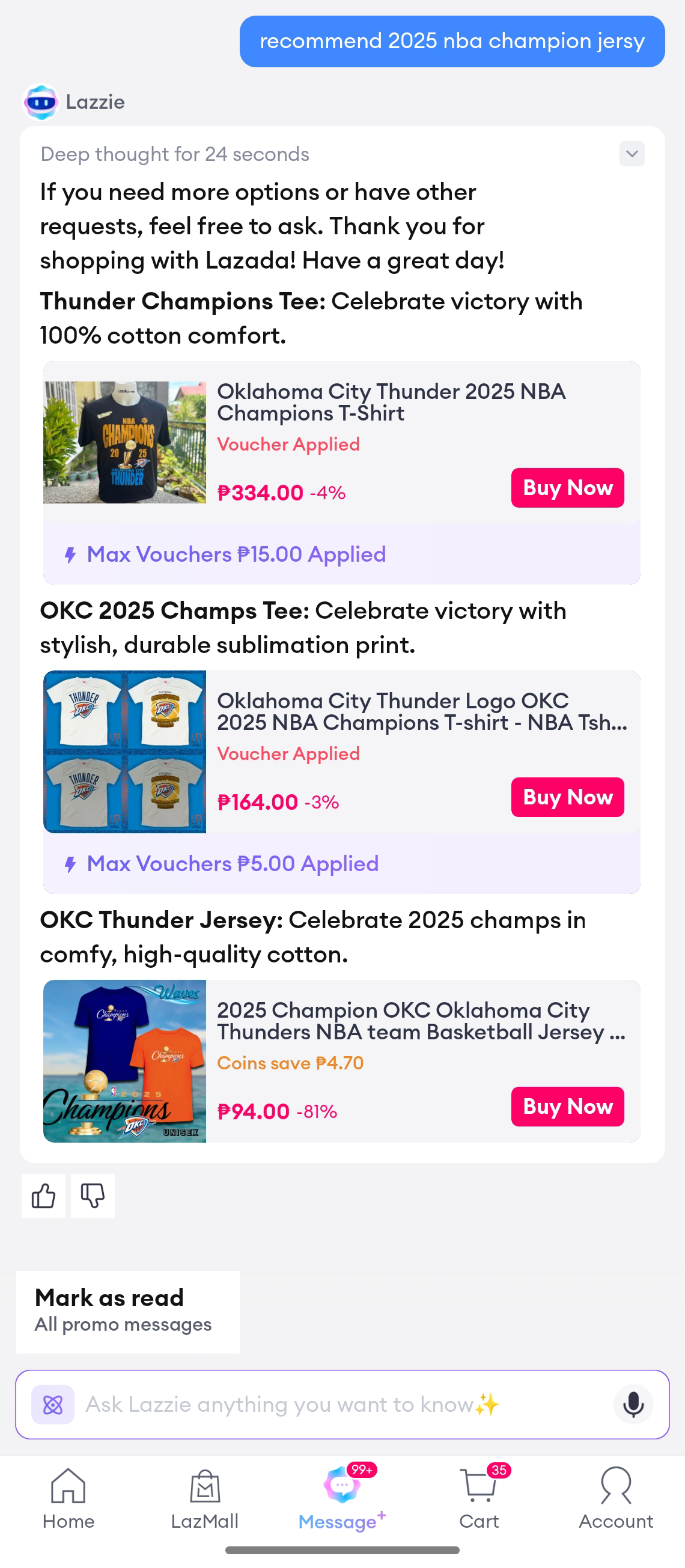
Task: Open the Cart tab
Action: (x=478, y=1498)
